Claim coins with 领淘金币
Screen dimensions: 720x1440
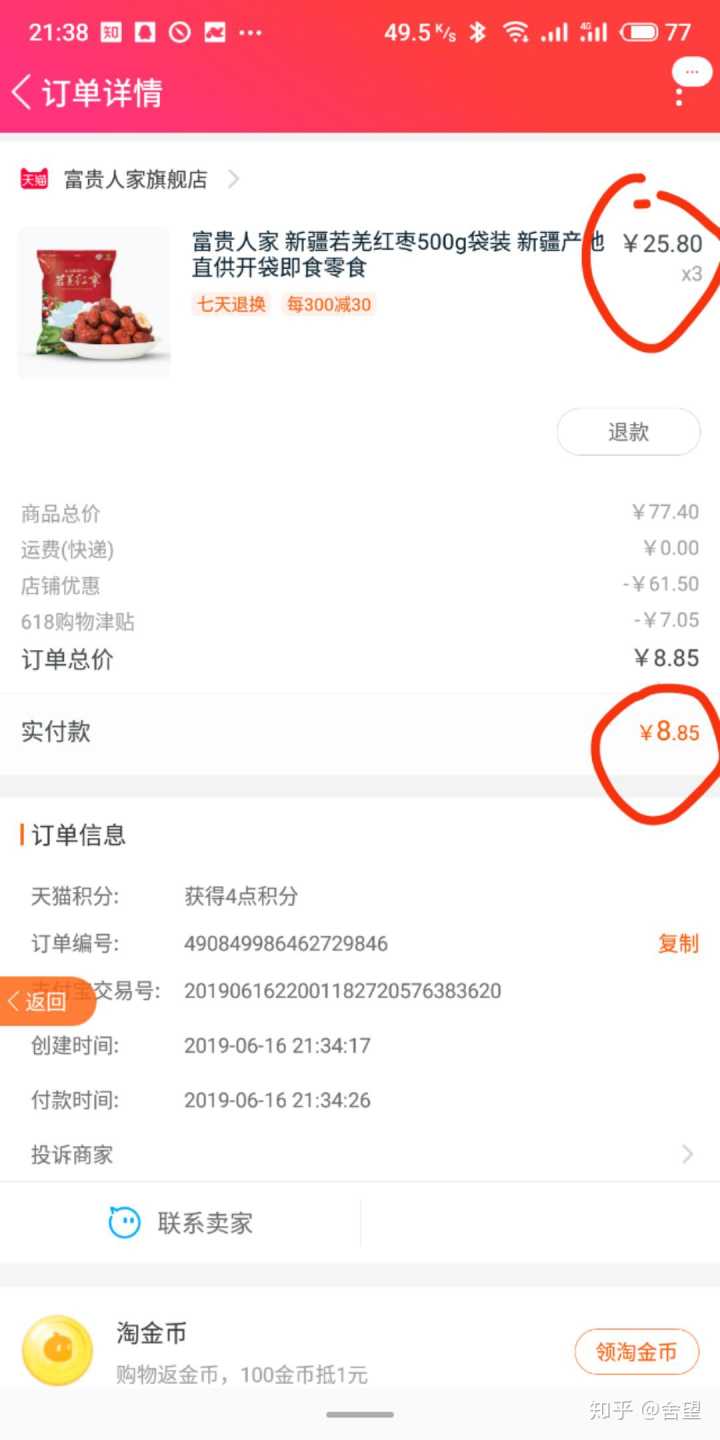point(636,1352)
